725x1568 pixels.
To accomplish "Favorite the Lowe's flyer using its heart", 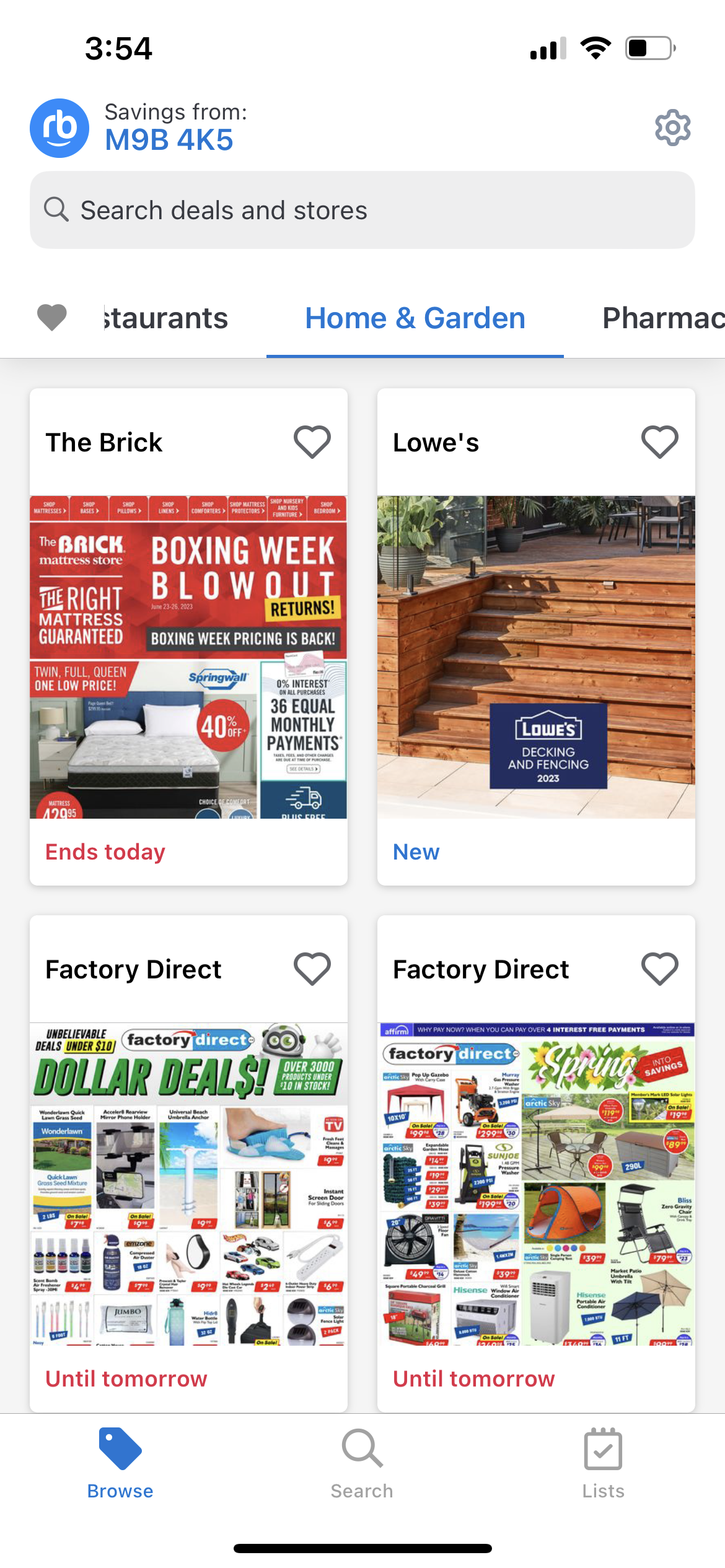I will point(659,441).
